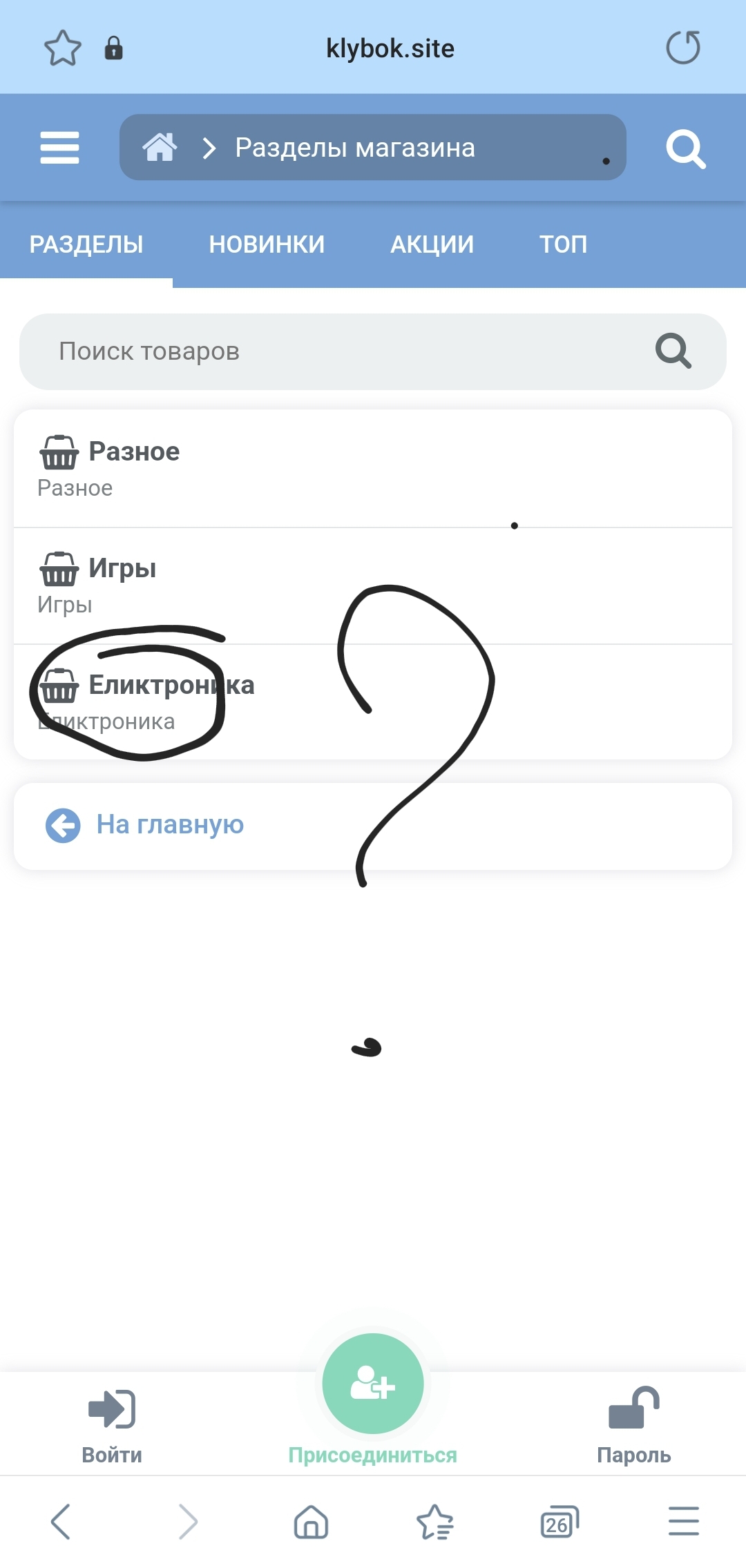Go back with browser back arrow

pos(61,1522)
